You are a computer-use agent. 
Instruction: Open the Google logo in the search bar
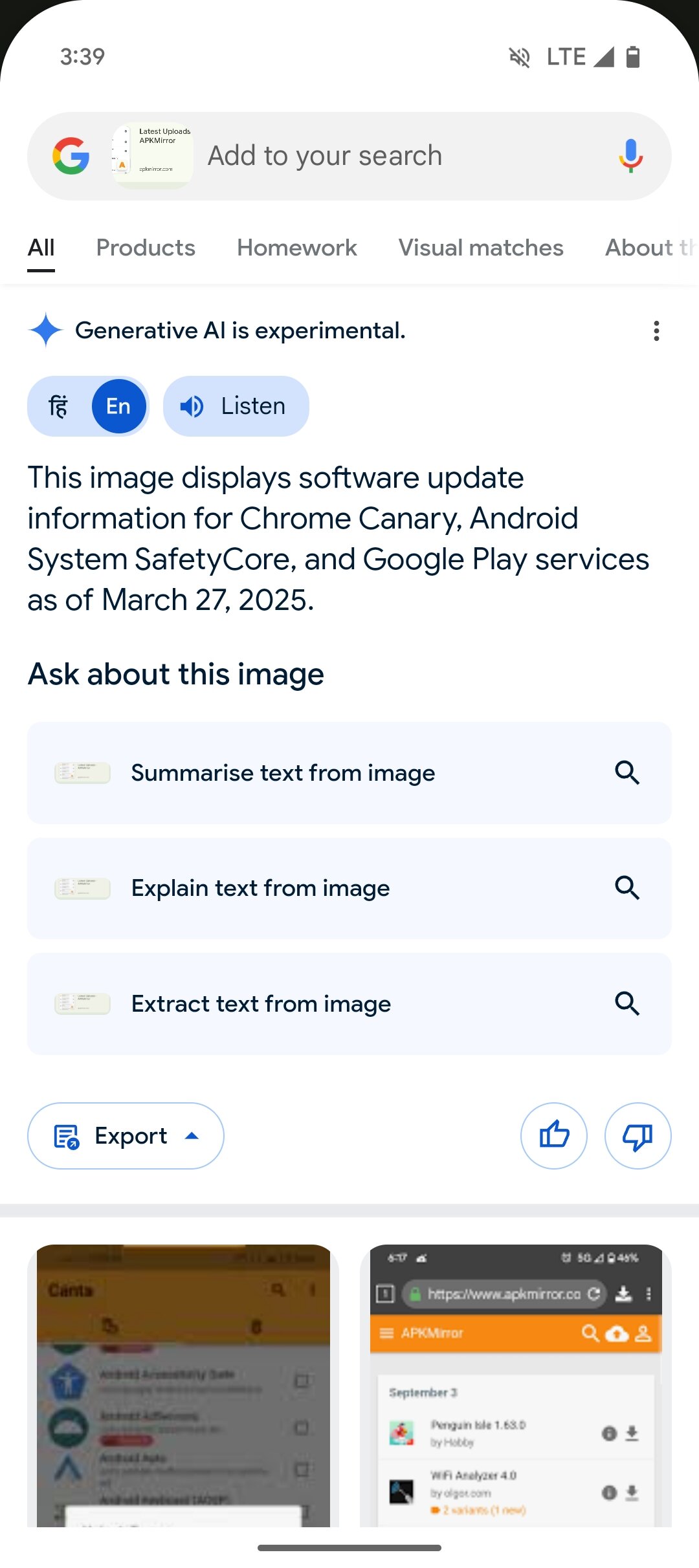click(71, 156)
